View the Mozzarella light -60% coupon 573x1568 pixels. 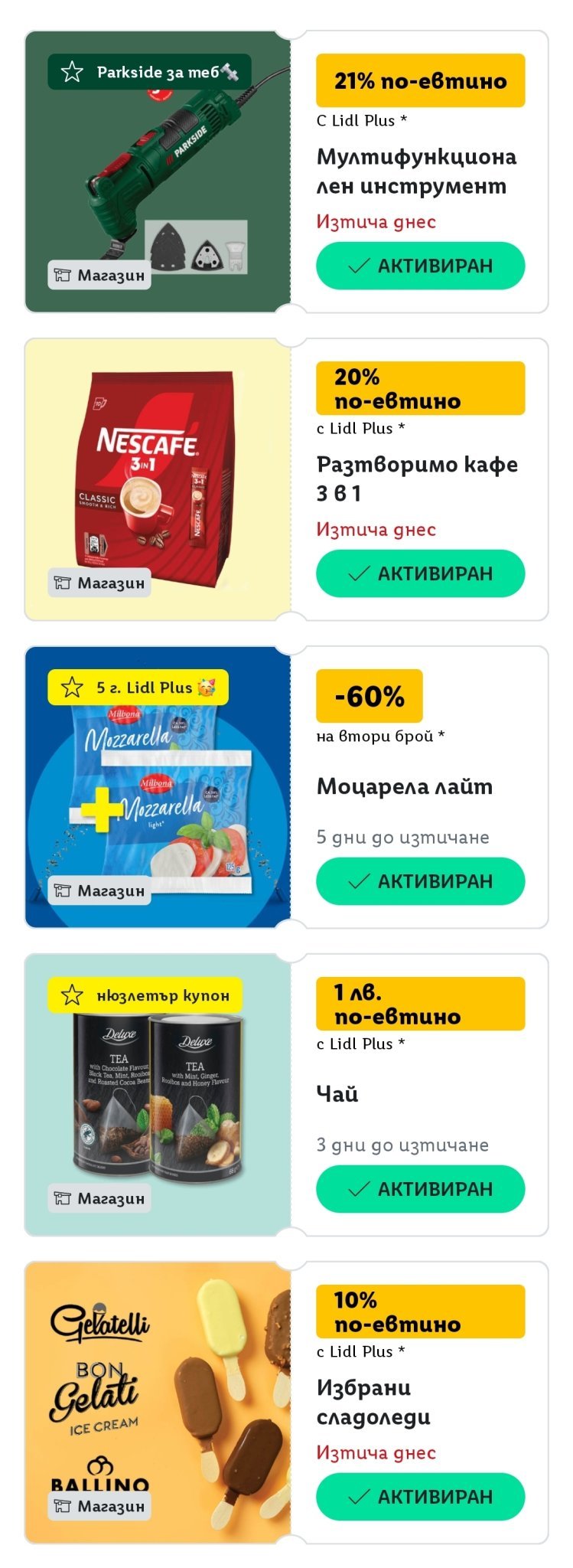[x=158, y=789]
